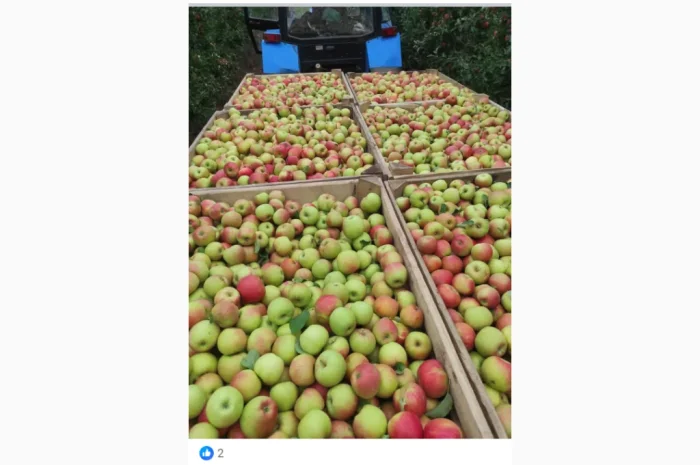View the 2 like reactions
This screenshot has width=700, height=465.
211,453
